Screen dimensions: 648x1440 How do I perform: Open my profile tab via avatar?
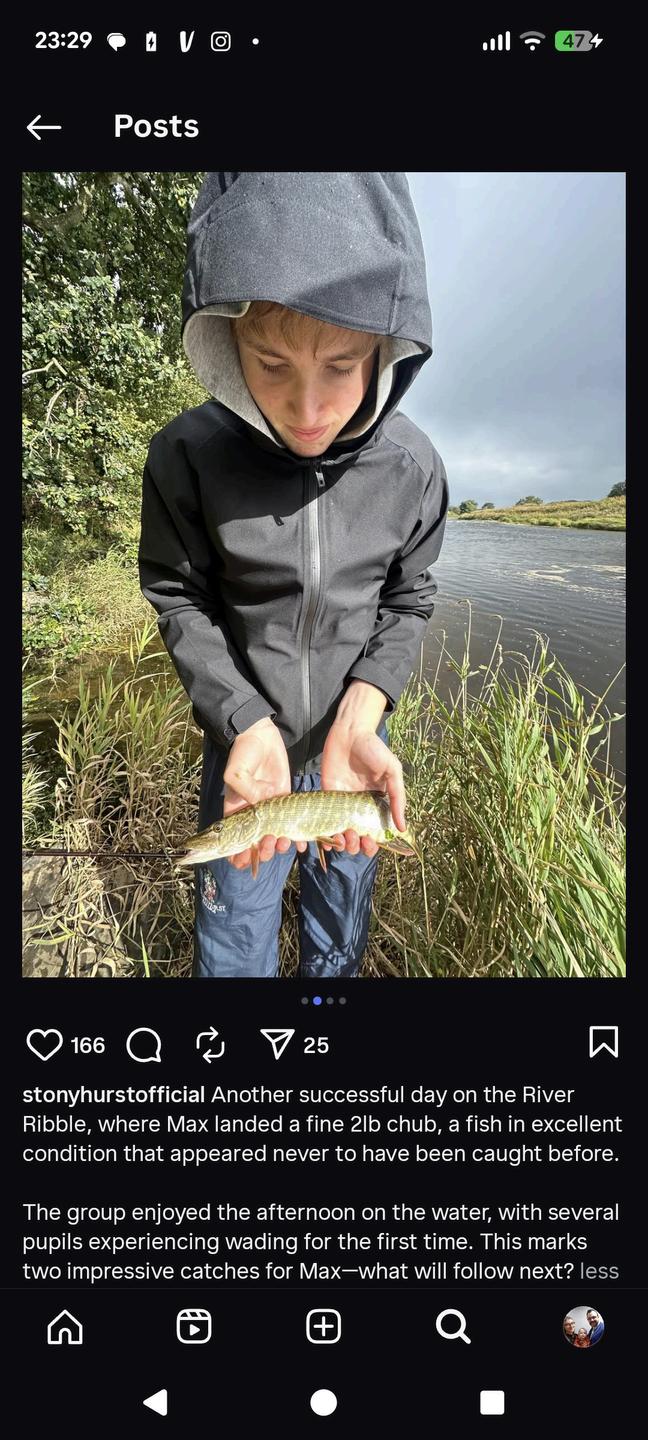tap(583, 1326)
